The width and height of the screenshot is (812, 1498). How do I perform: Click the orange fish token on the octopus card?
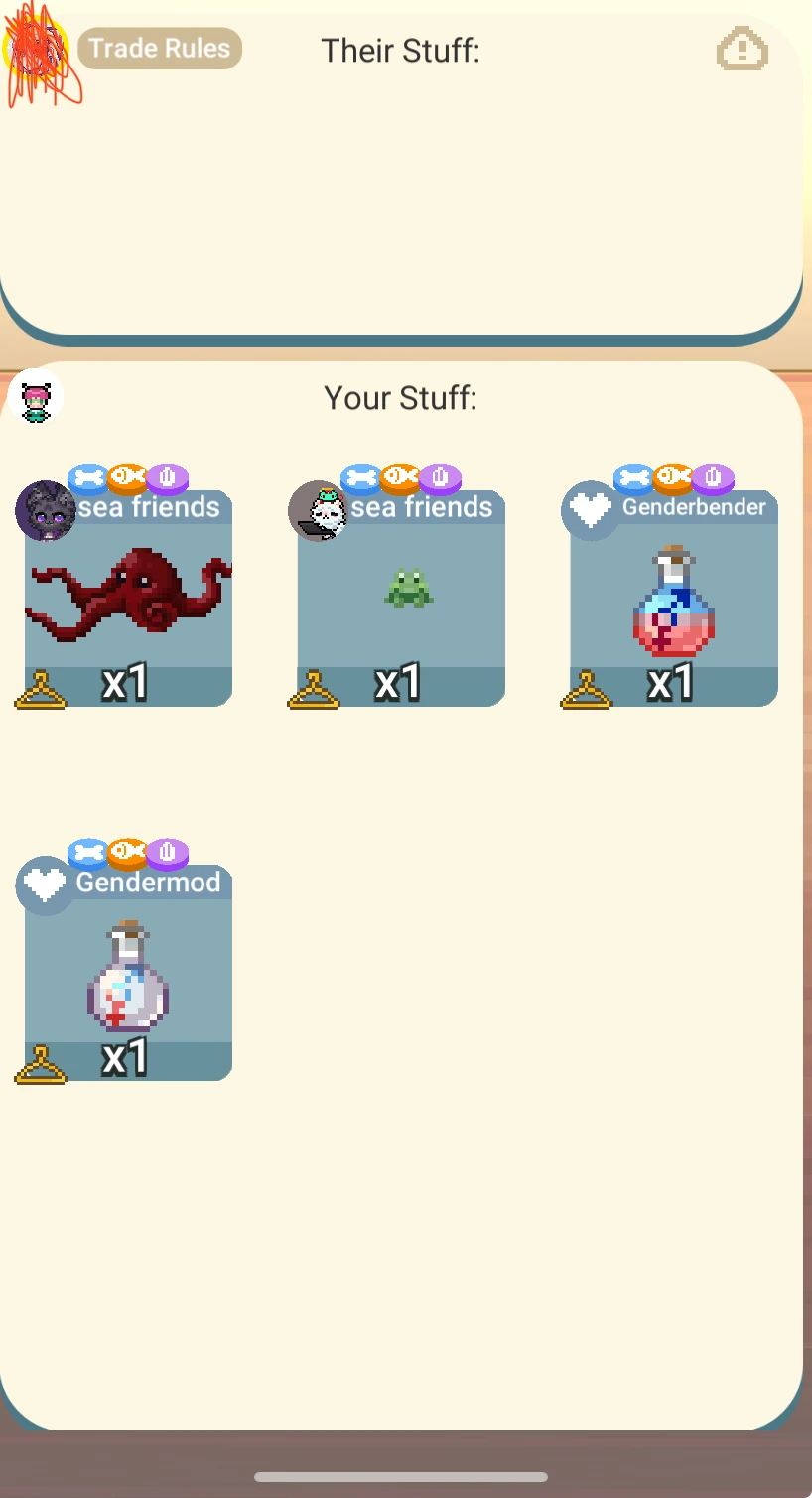[128, 477]
